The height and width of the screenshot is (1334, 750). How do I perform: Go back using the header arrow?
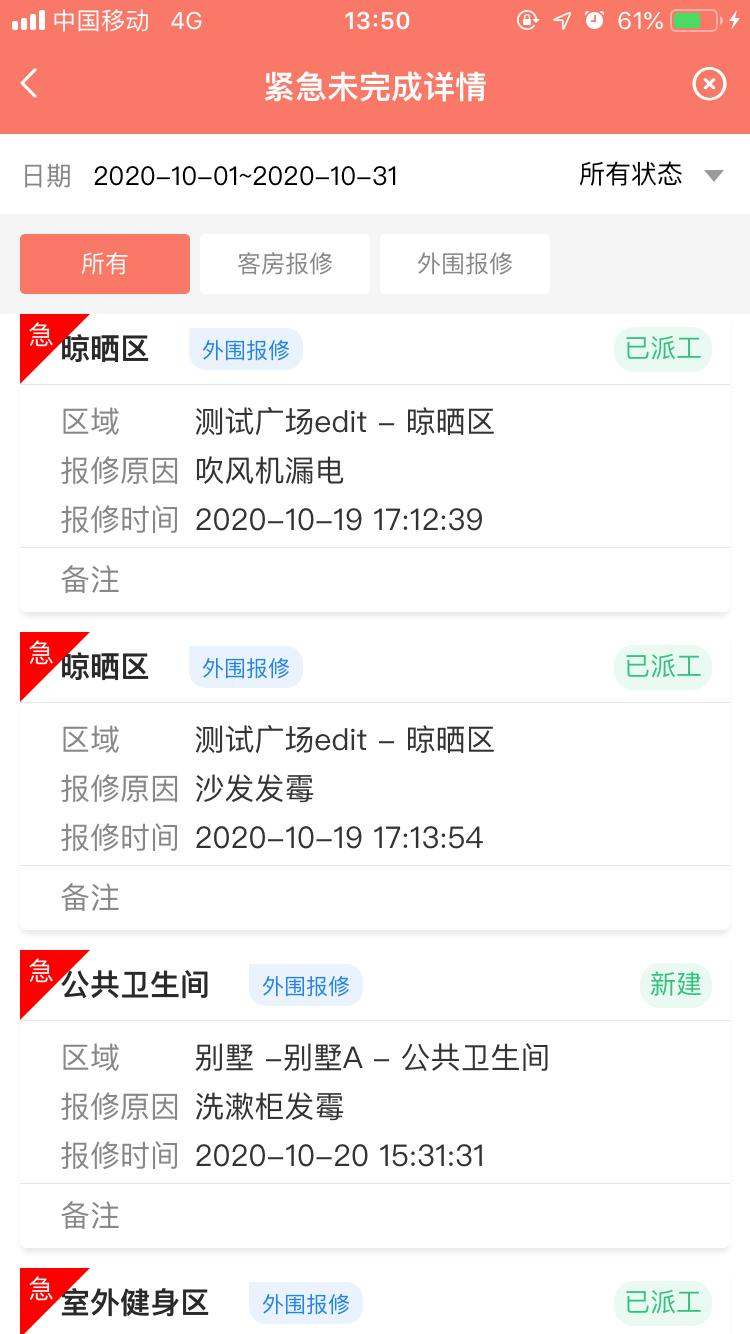[x=29, y=85]
